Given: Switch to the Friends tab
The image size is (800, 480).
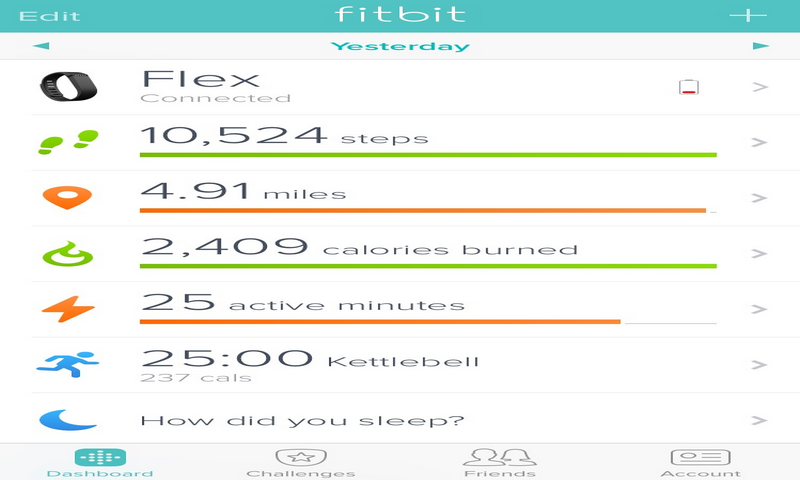Looking at the screenshot, I should coord(500,462).
